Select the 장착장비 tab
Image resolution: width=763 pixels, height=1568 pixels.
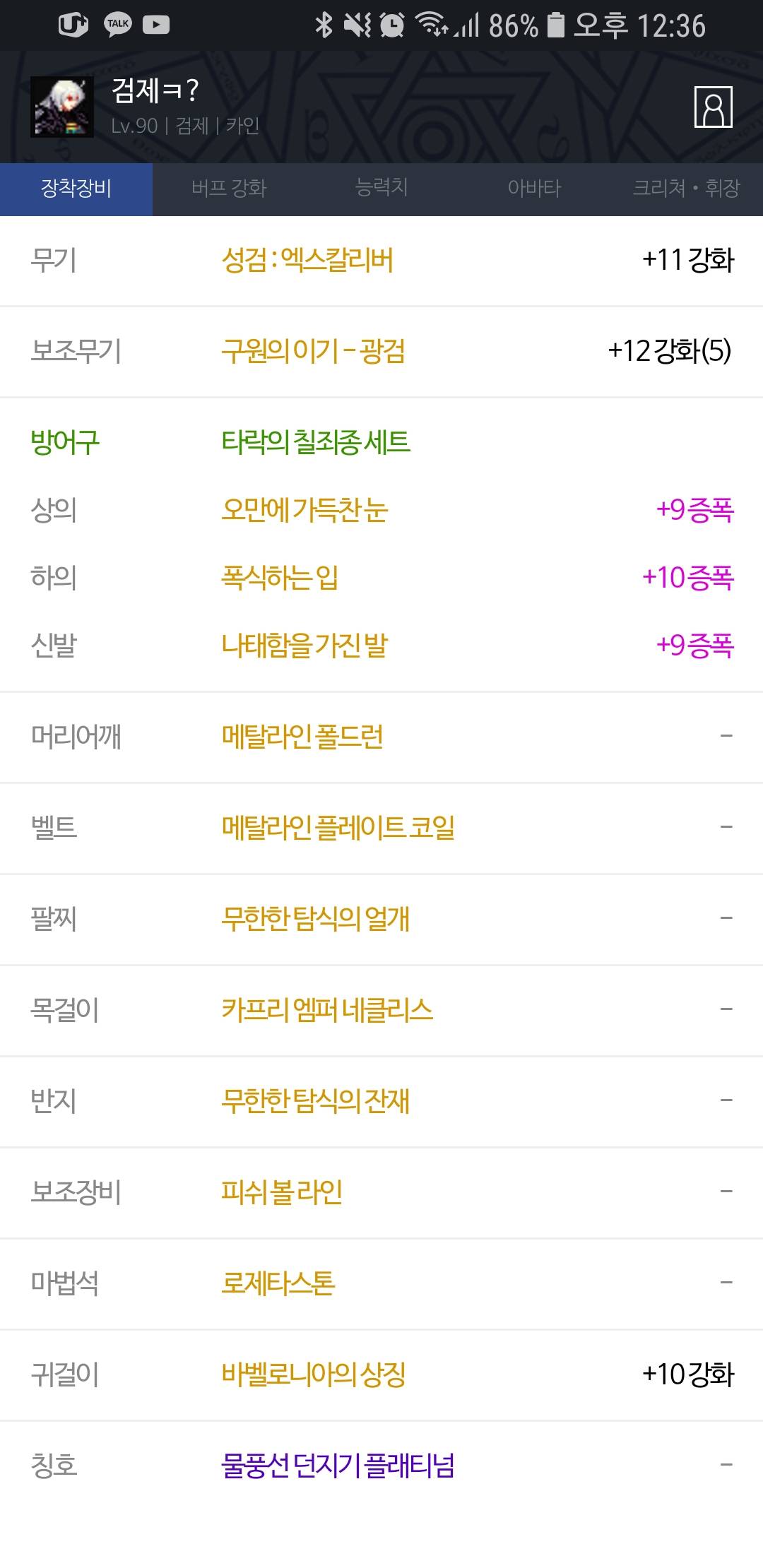(76, 189)
